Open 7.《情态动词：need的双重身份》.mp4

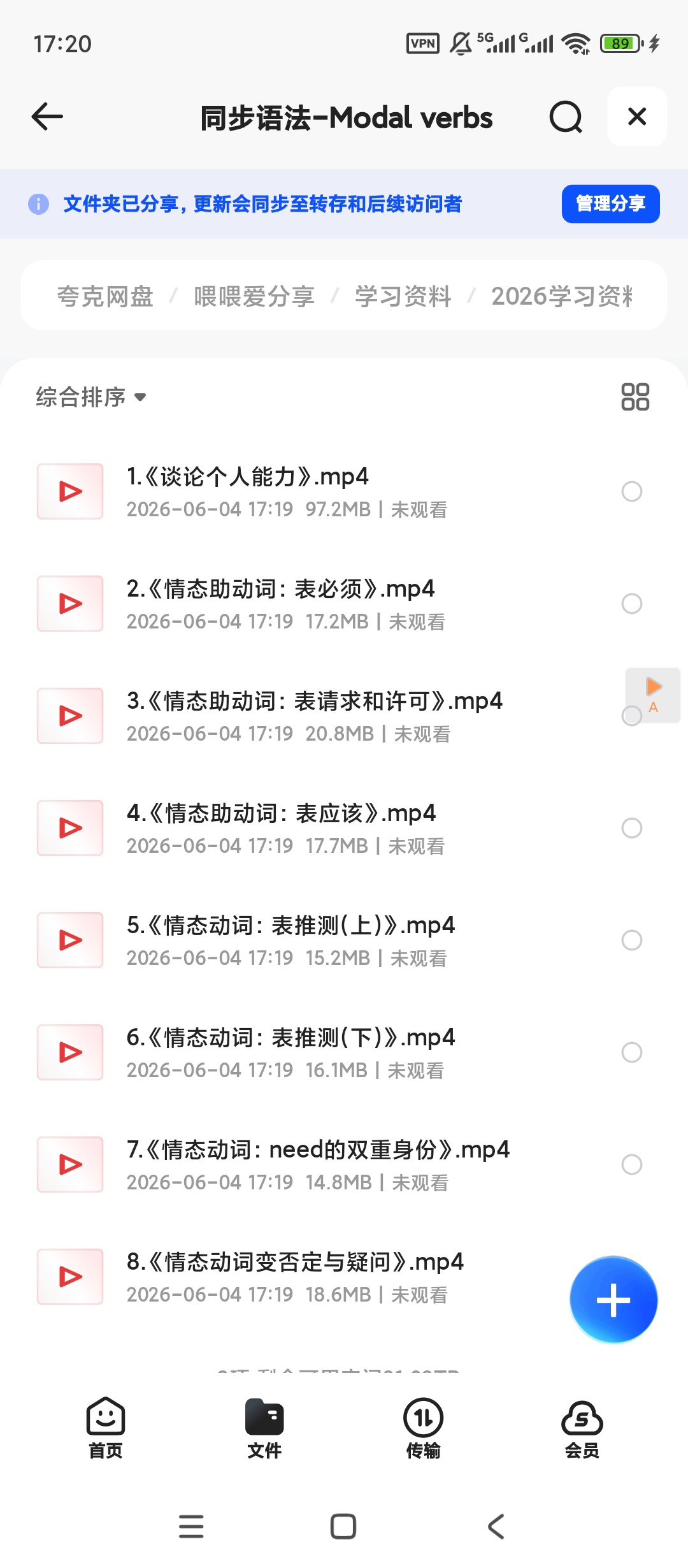pyautogui.click(x=318, y=1150)
